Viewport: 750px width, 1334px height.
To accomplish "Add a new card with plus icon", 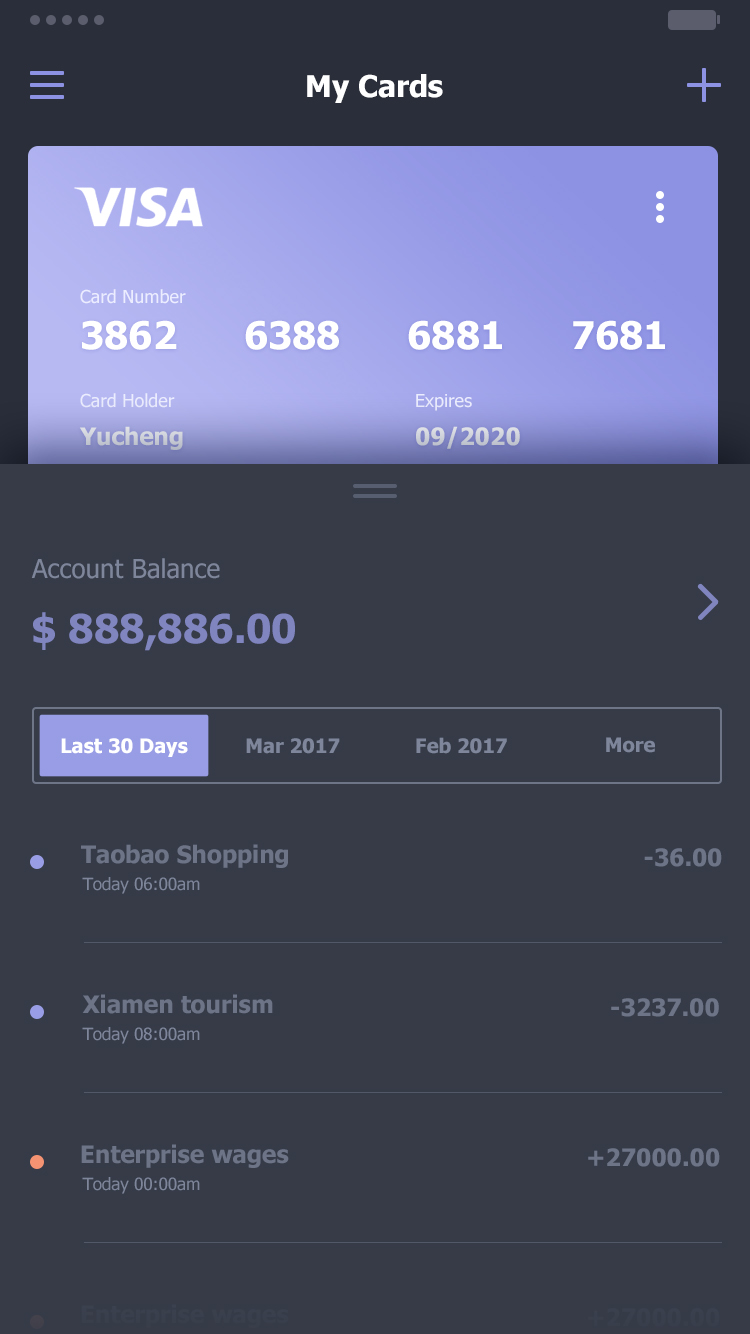I will 703,85.
